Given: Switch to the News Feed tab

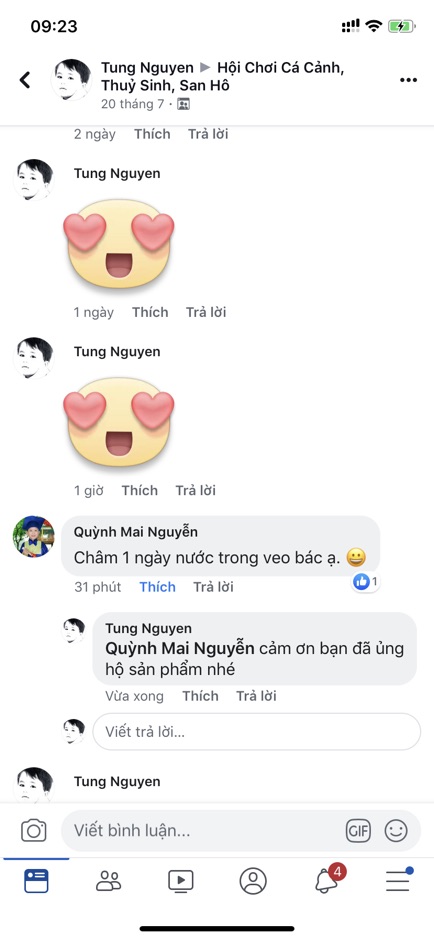Looking at the screenshot, I should 36,881.
